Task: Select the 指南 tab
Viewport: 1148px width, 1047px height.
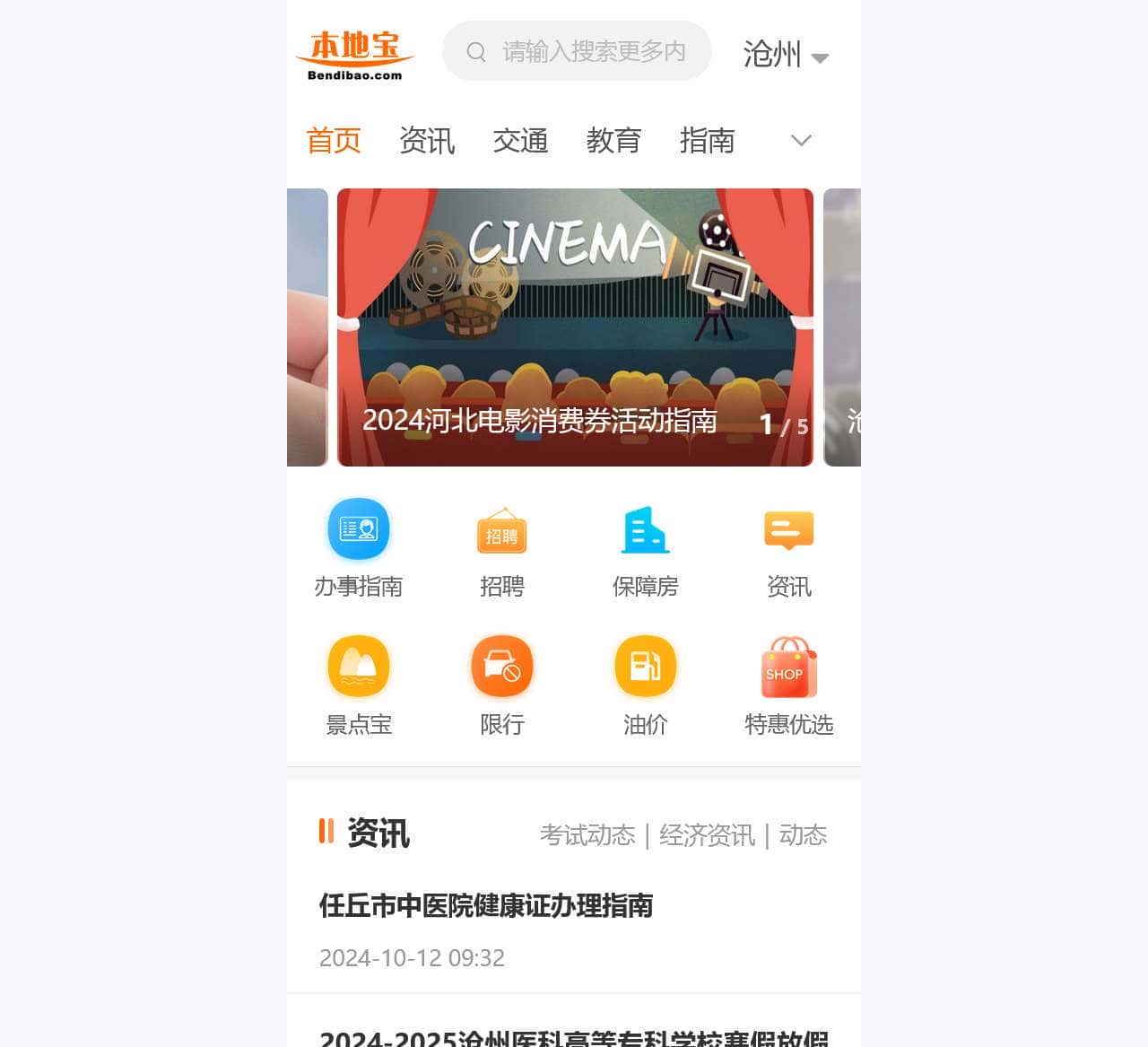Action: [x=707, y=141]
